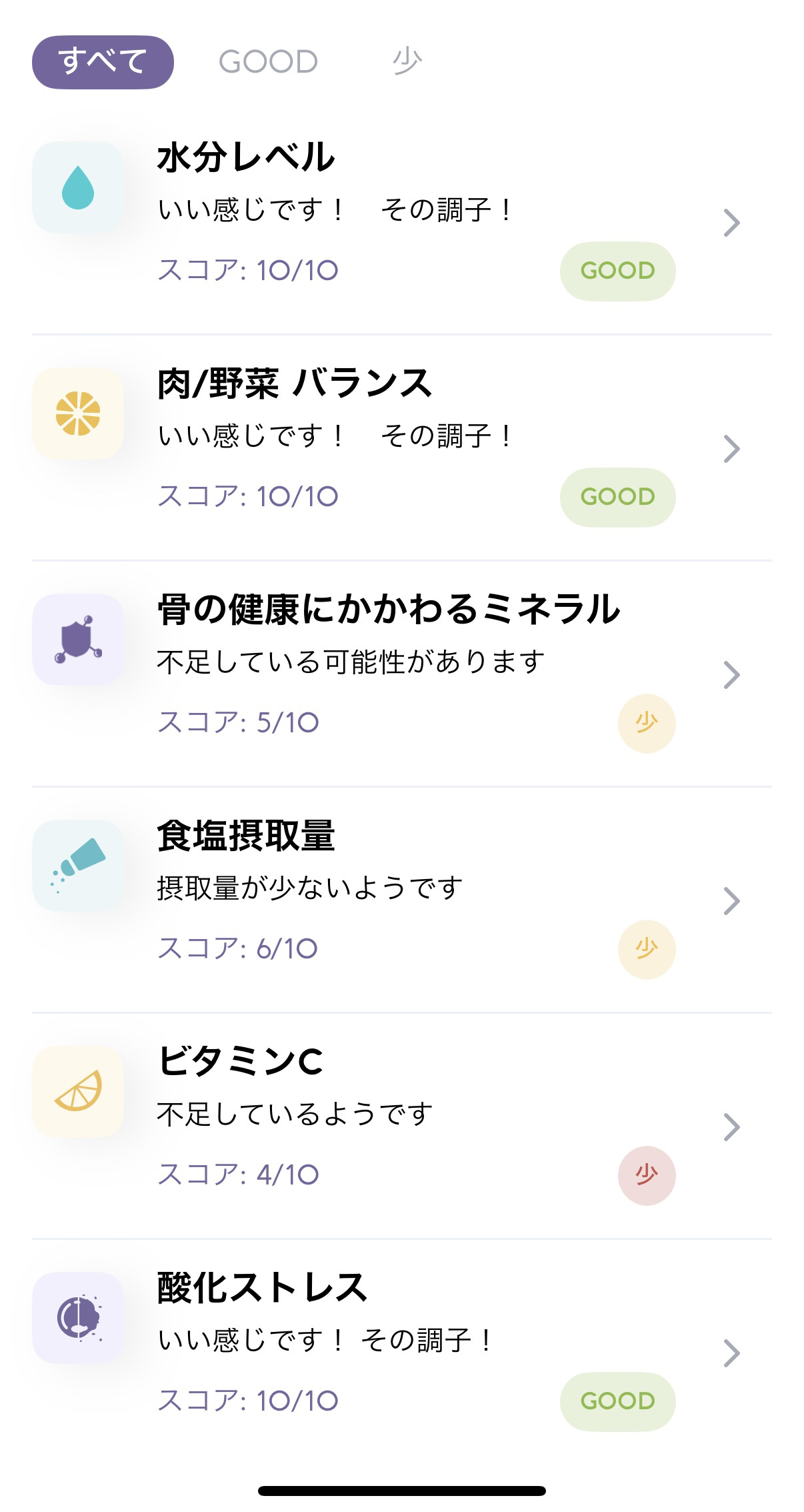Screen dimensions: 804x1512
Task: Show only 少 results tab
Action: [x=407, y=62]
